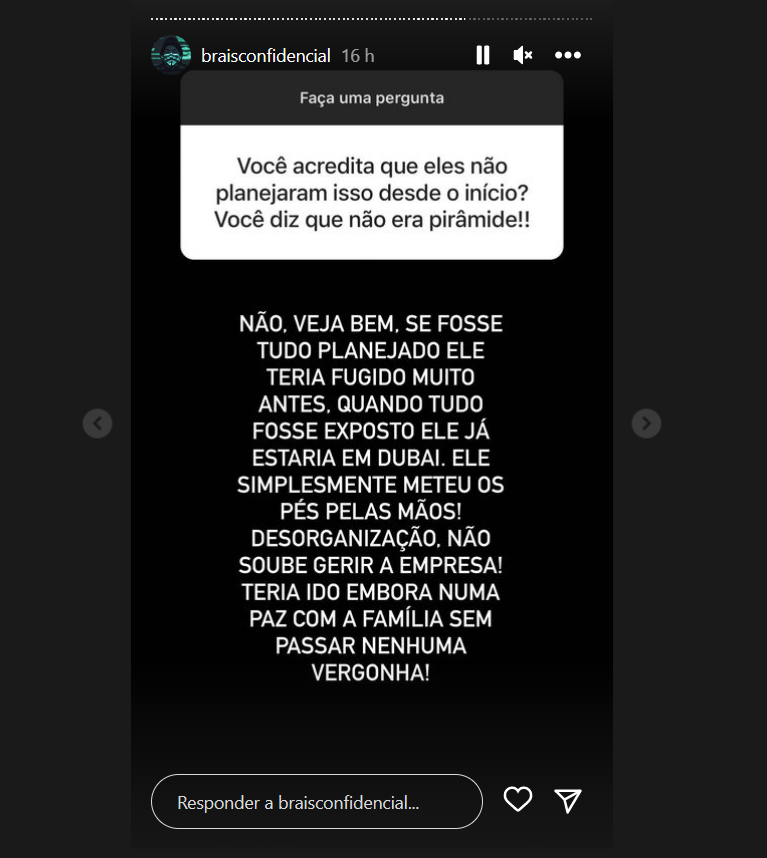Unmute the story audio
The height and width of the screenshot is (858, 767).
pyautogui.click(x=523, y=55)
